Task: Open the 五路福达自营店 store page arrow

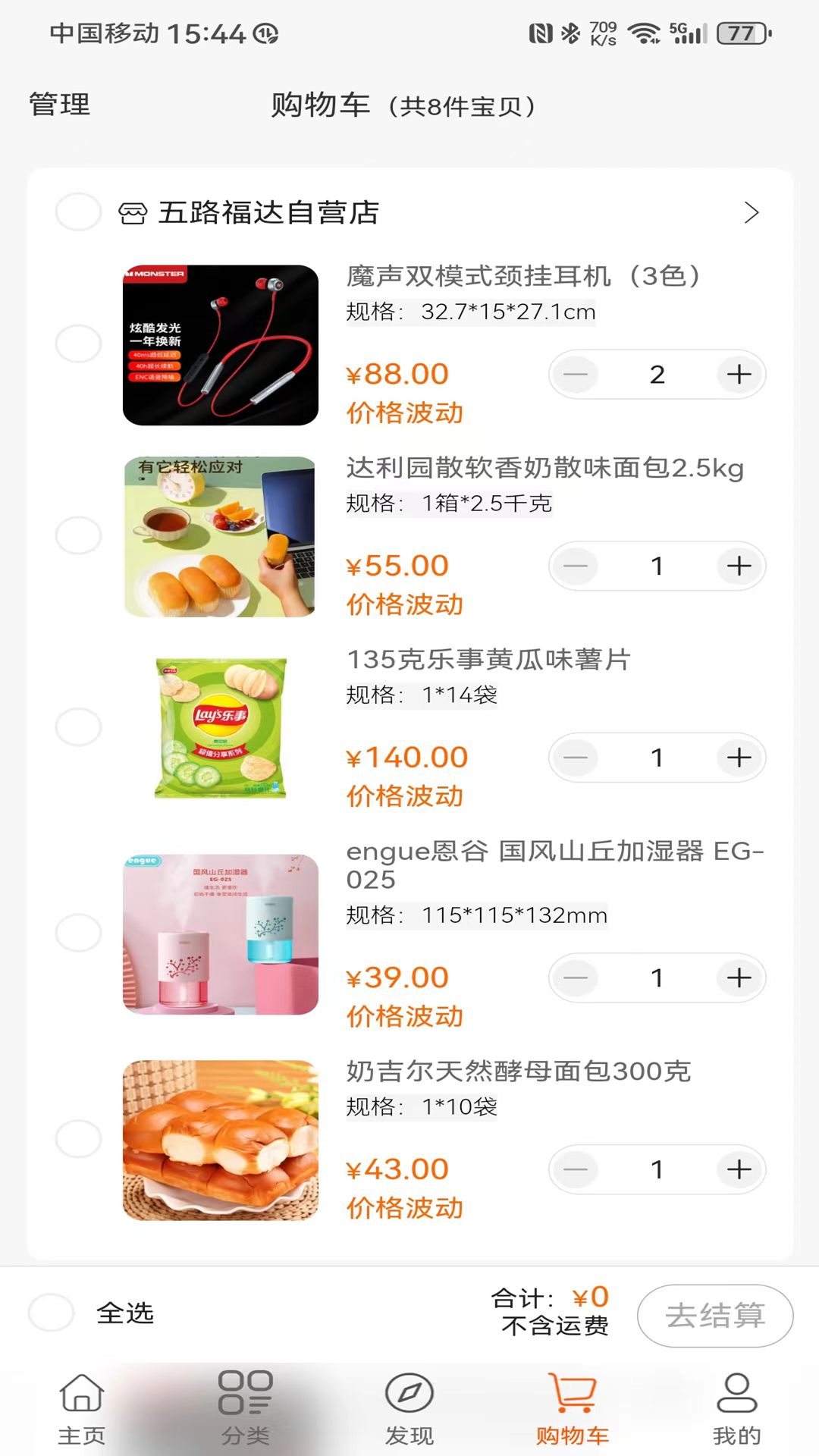Action: click(x=751, y=213)
